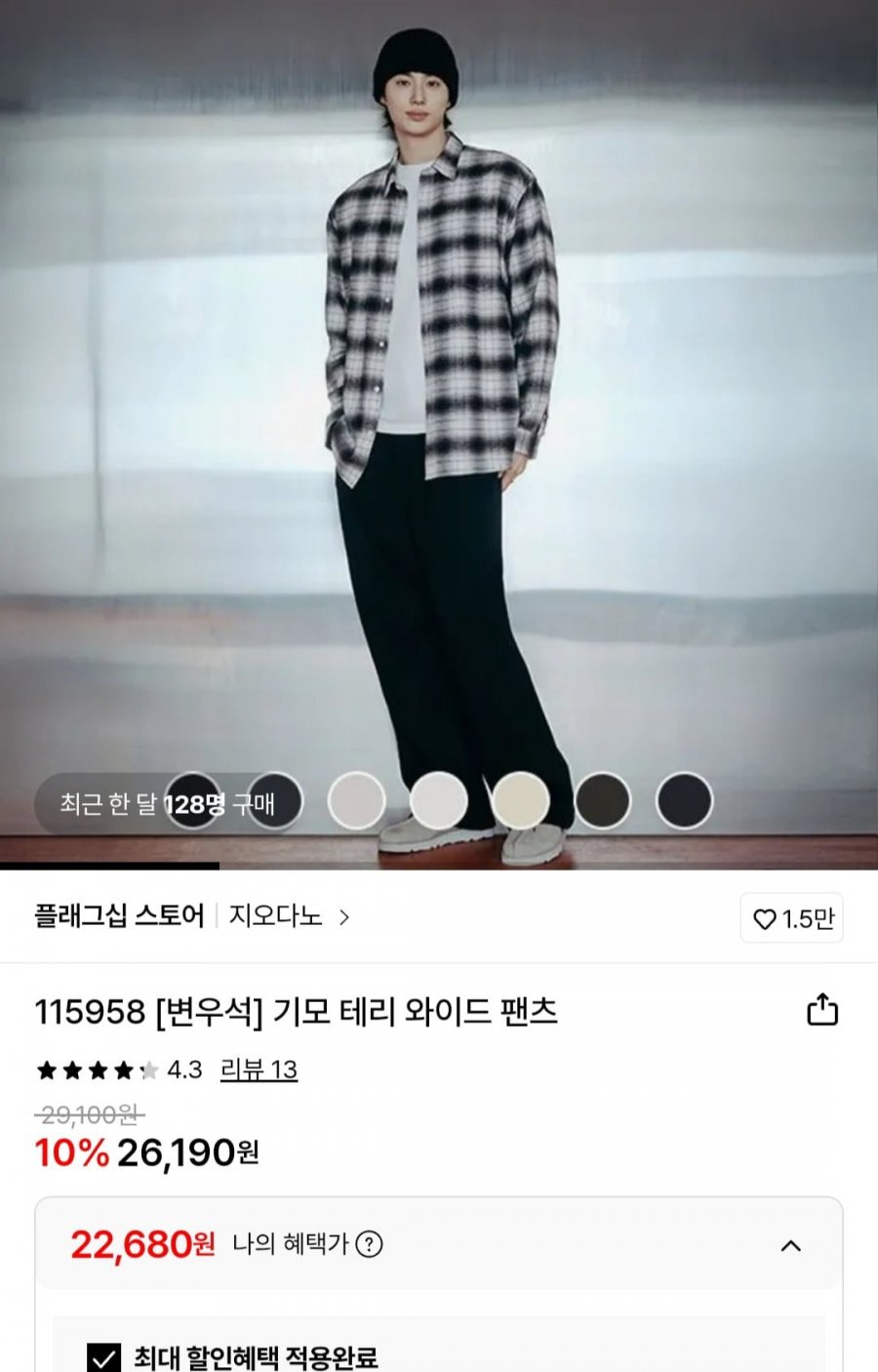
Task: Select the light gray color swatch
Action: click(x=357, y=801)
